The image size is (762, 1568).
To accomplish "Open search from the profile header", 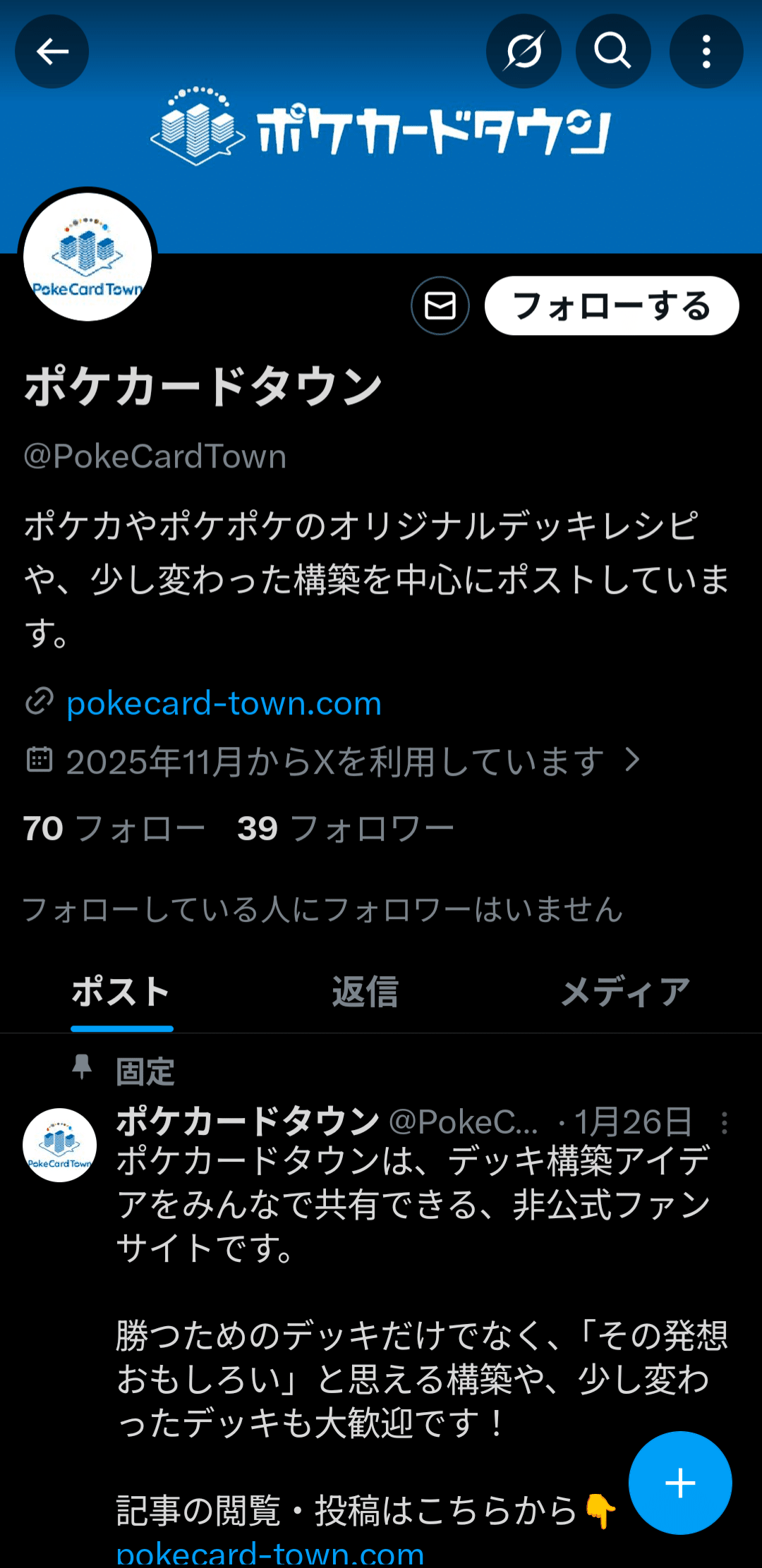I will tap(612, 51).
